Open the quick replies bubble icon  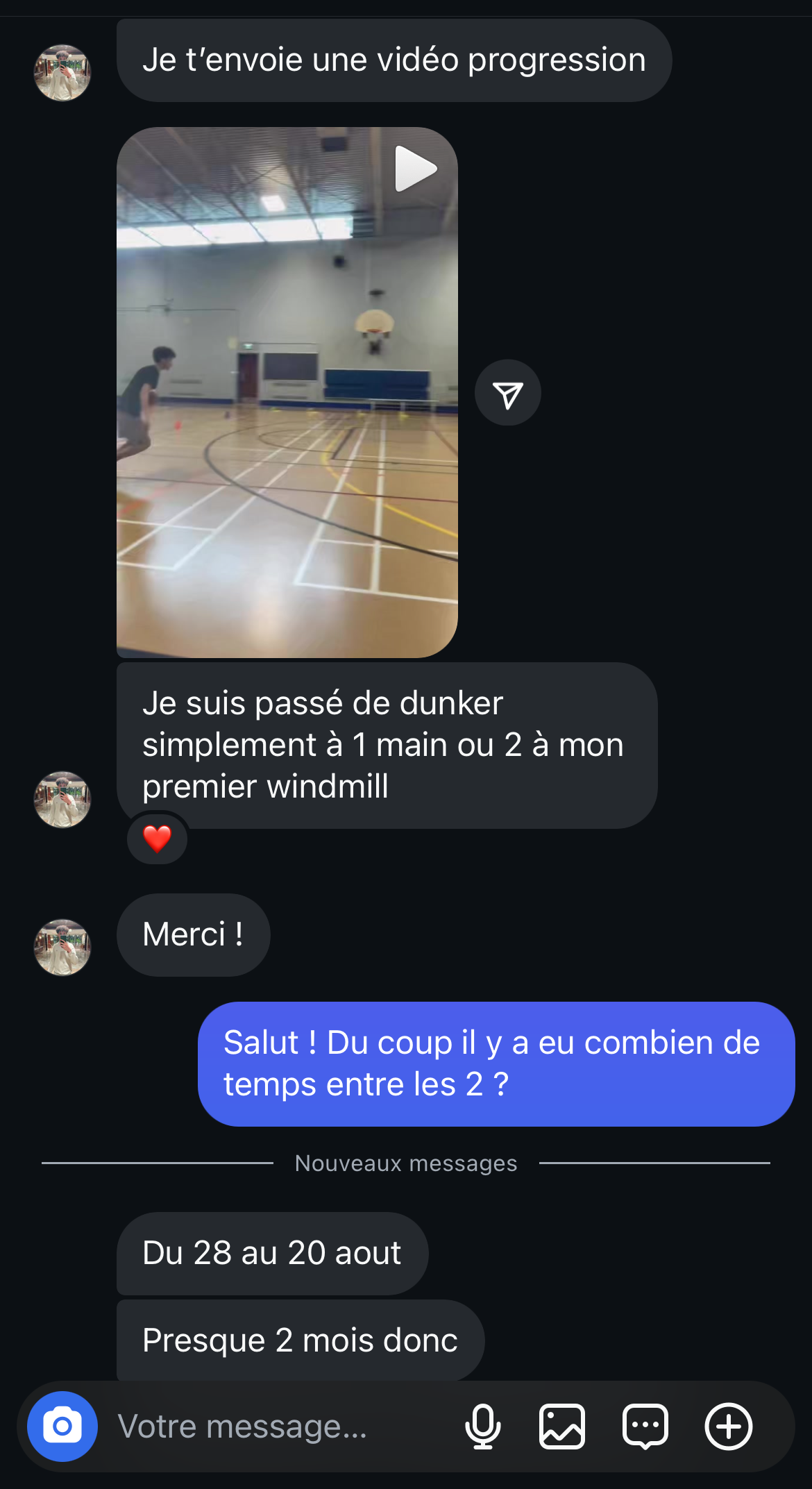pyautogui.click(x=645, y=1427)
